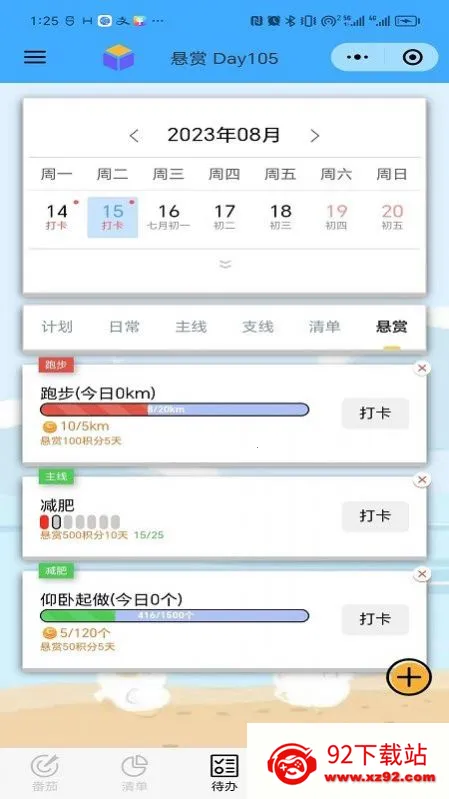This screenshot has height=799, width=449.
Task: Select date 14 in the calendar
Action: pos(57,217)
